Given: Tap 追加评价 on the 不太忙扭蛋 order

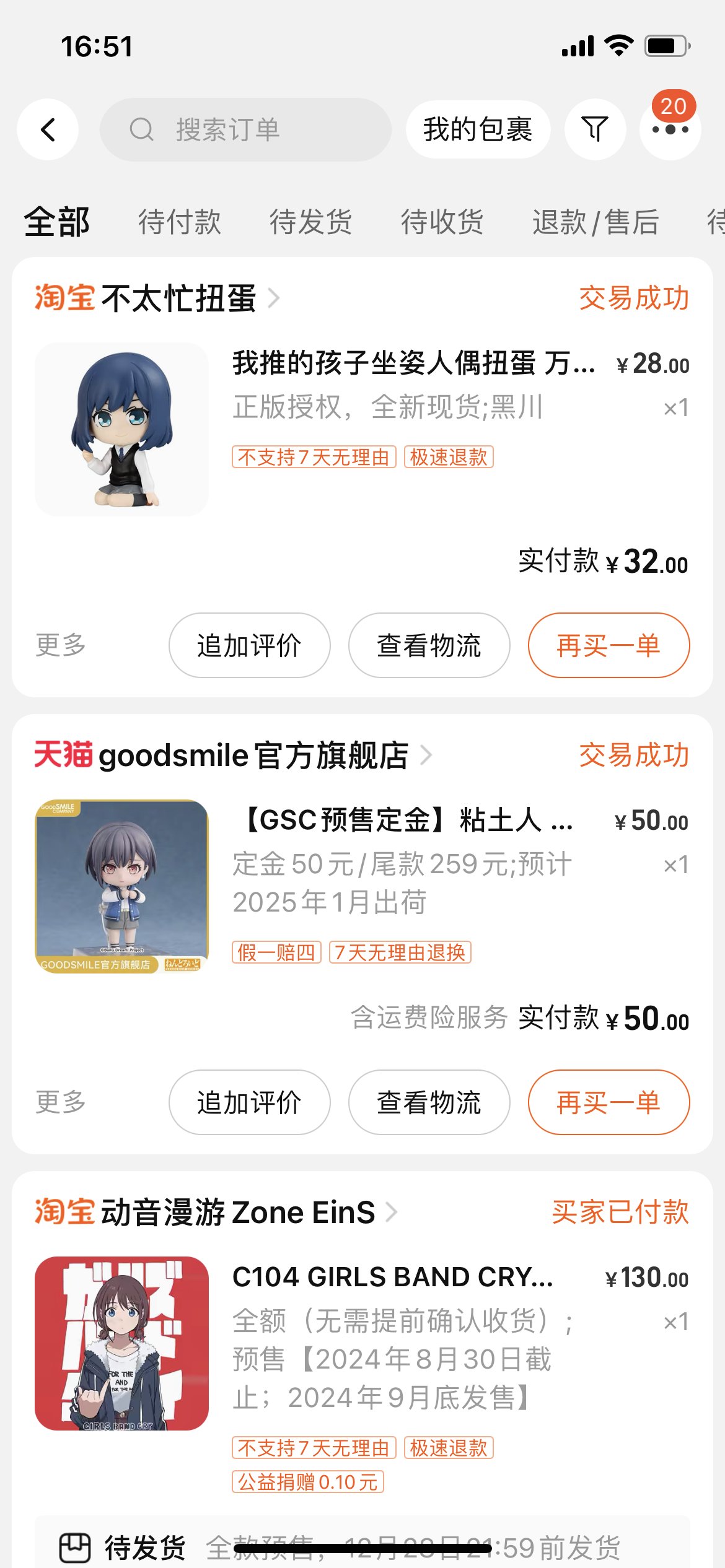Looking at the screenshot, I should (249, 645).
